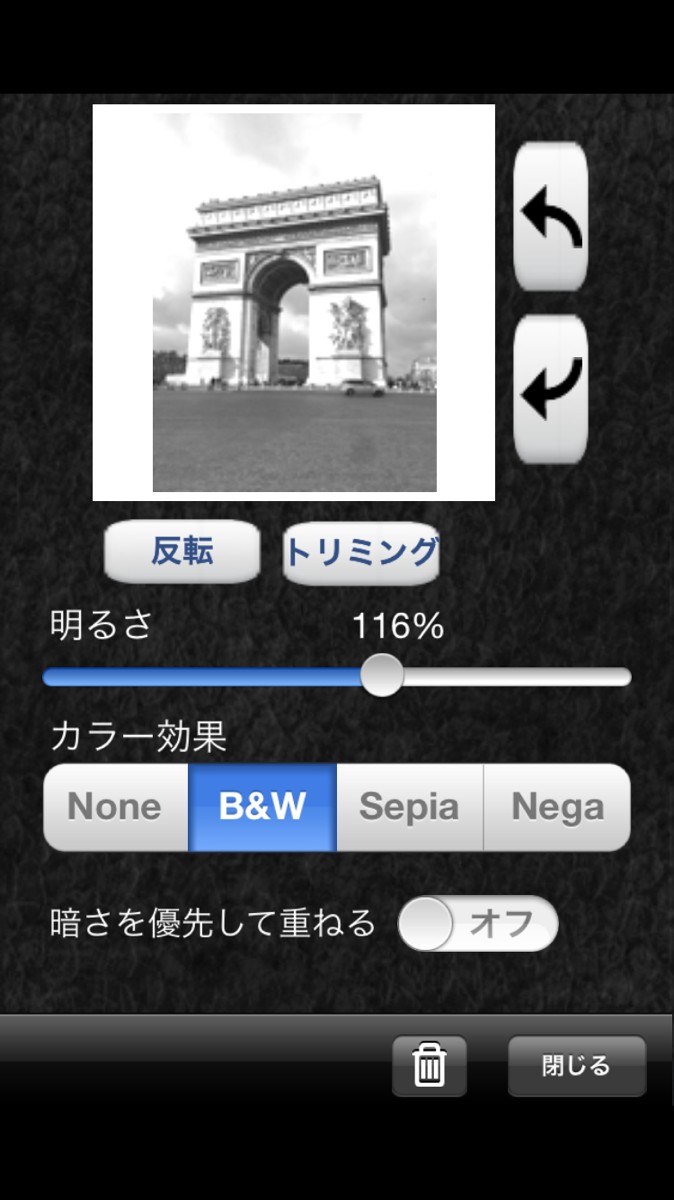Open the トリミング cropping tool

[361, 552]
